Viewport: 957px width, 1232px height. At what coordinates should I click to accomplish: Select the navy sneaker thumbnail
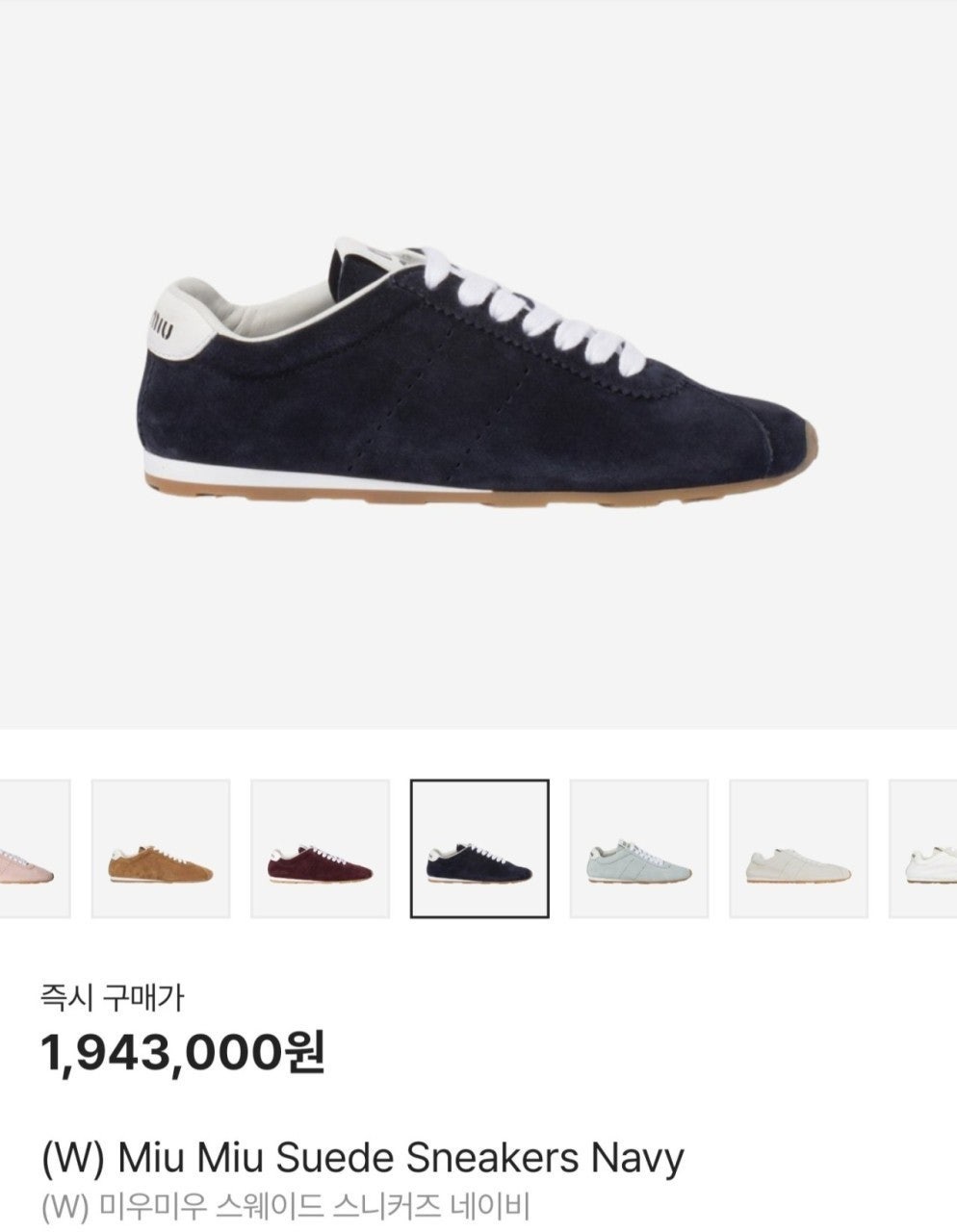479,849
